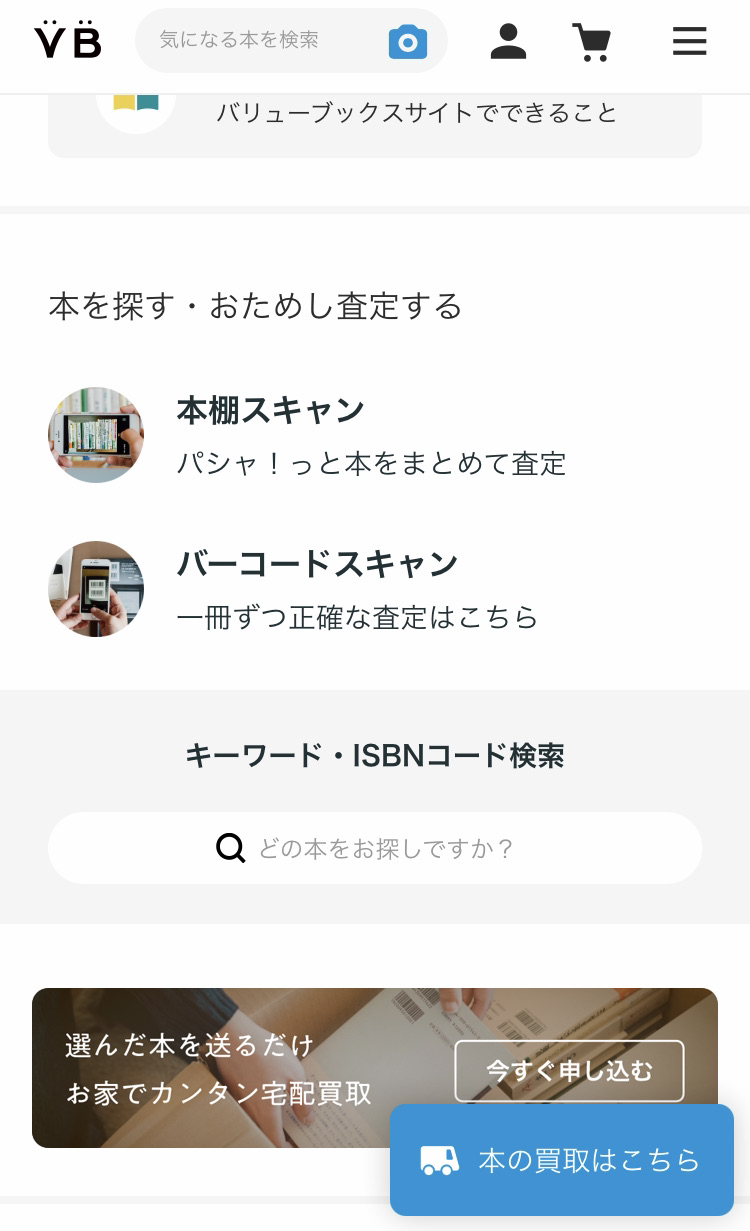750x1231 pixels.
Task: Open the account profile icon
Action: point(508,41)
